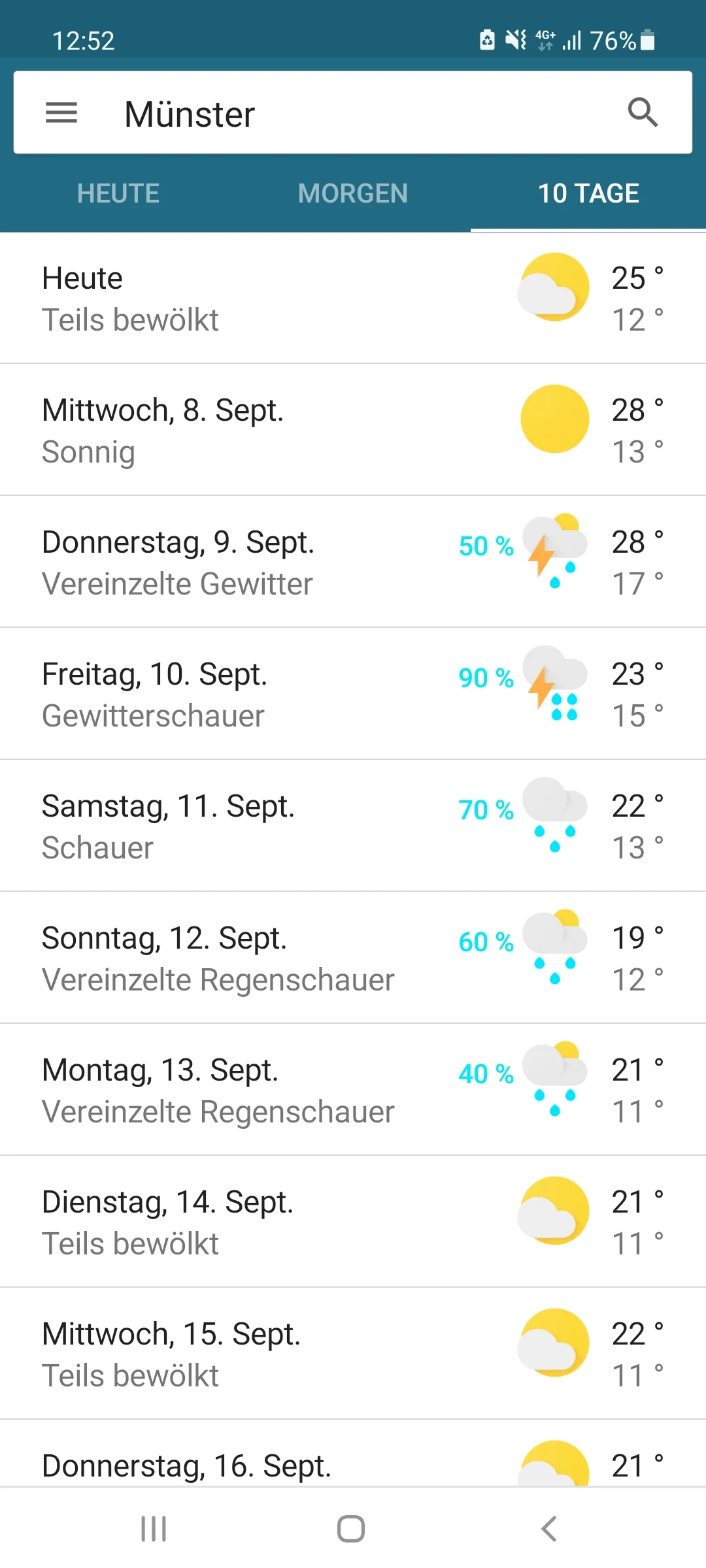
Task: View Mittwoch, 15. Sept. details
Action: point(353,1354)
